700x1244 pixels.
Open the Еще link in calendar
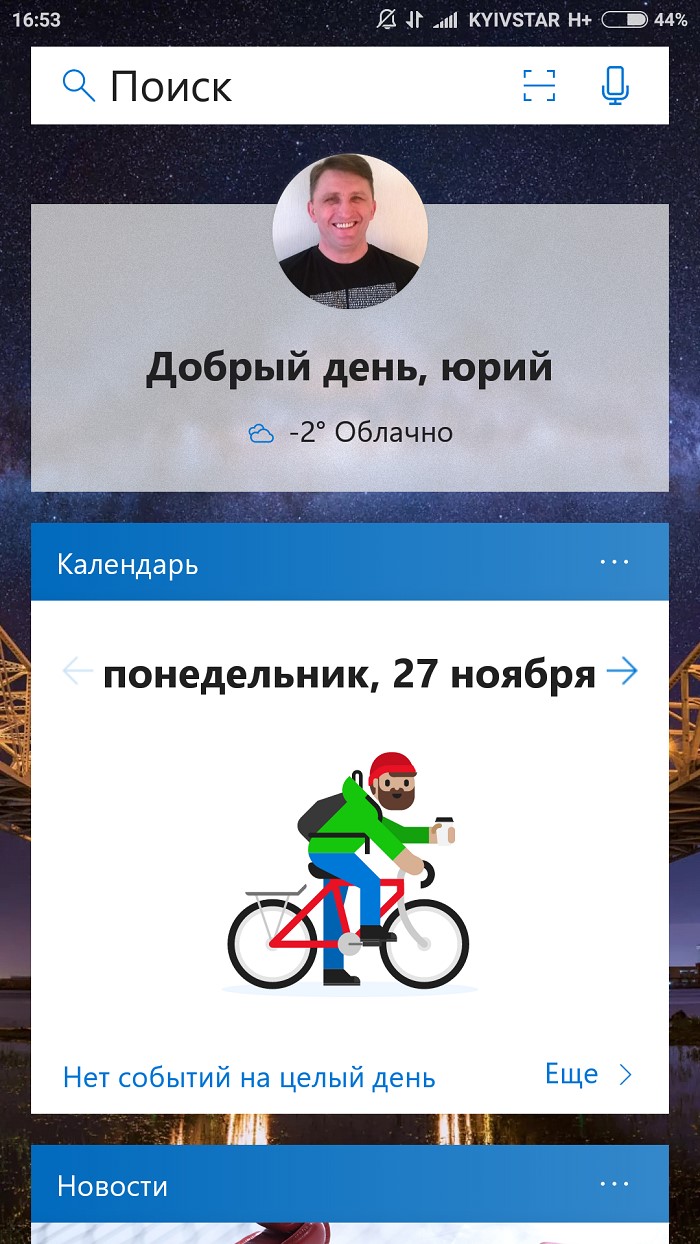589,1075
